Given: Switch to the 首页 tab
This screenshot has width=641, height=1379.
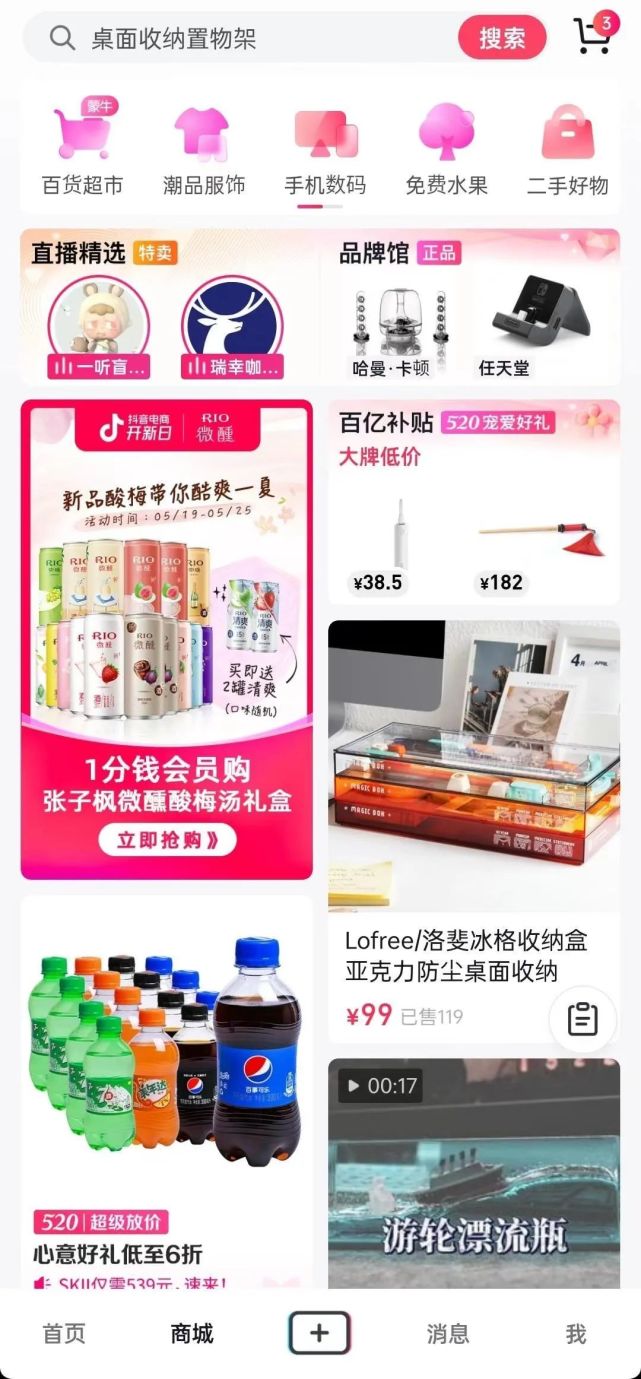Looking at the screenshot, I should tap(64, 1333).
